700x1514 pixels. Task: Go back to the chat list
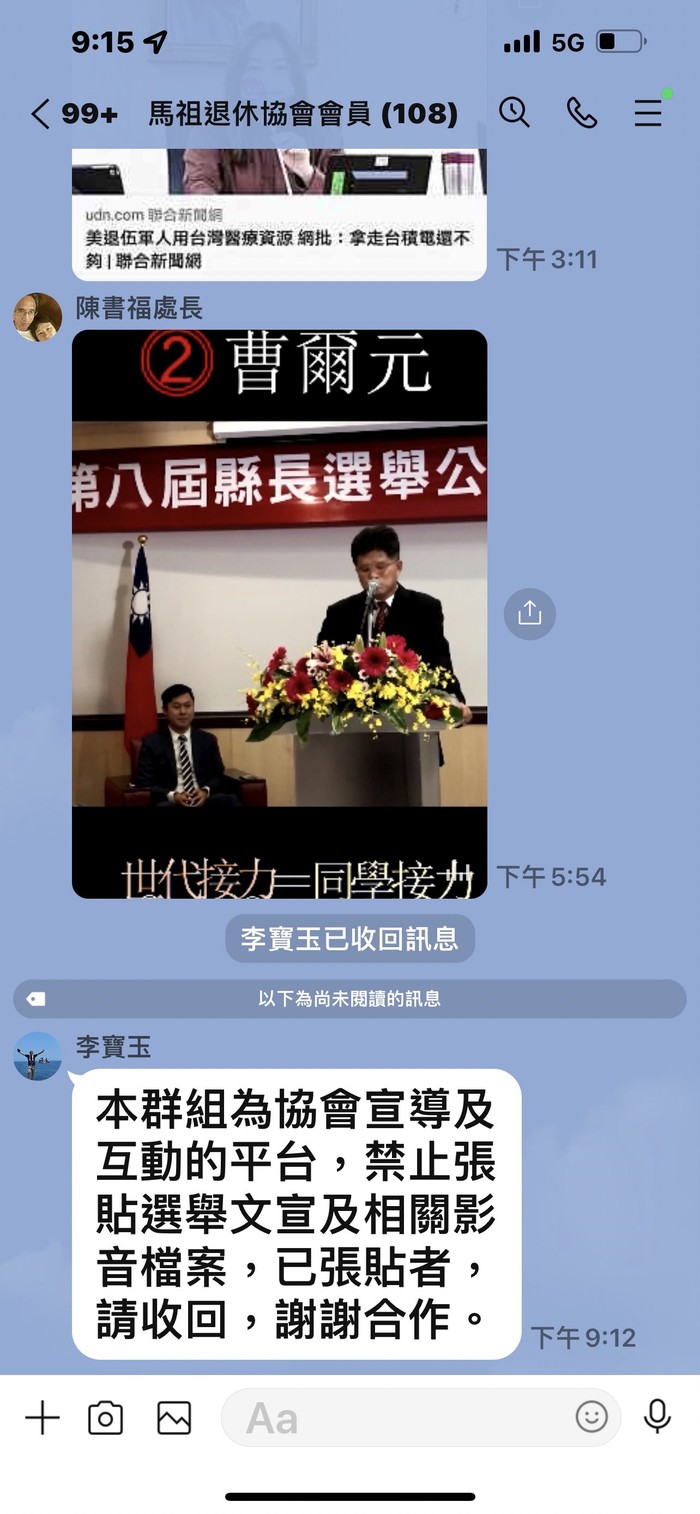(40, 114)
